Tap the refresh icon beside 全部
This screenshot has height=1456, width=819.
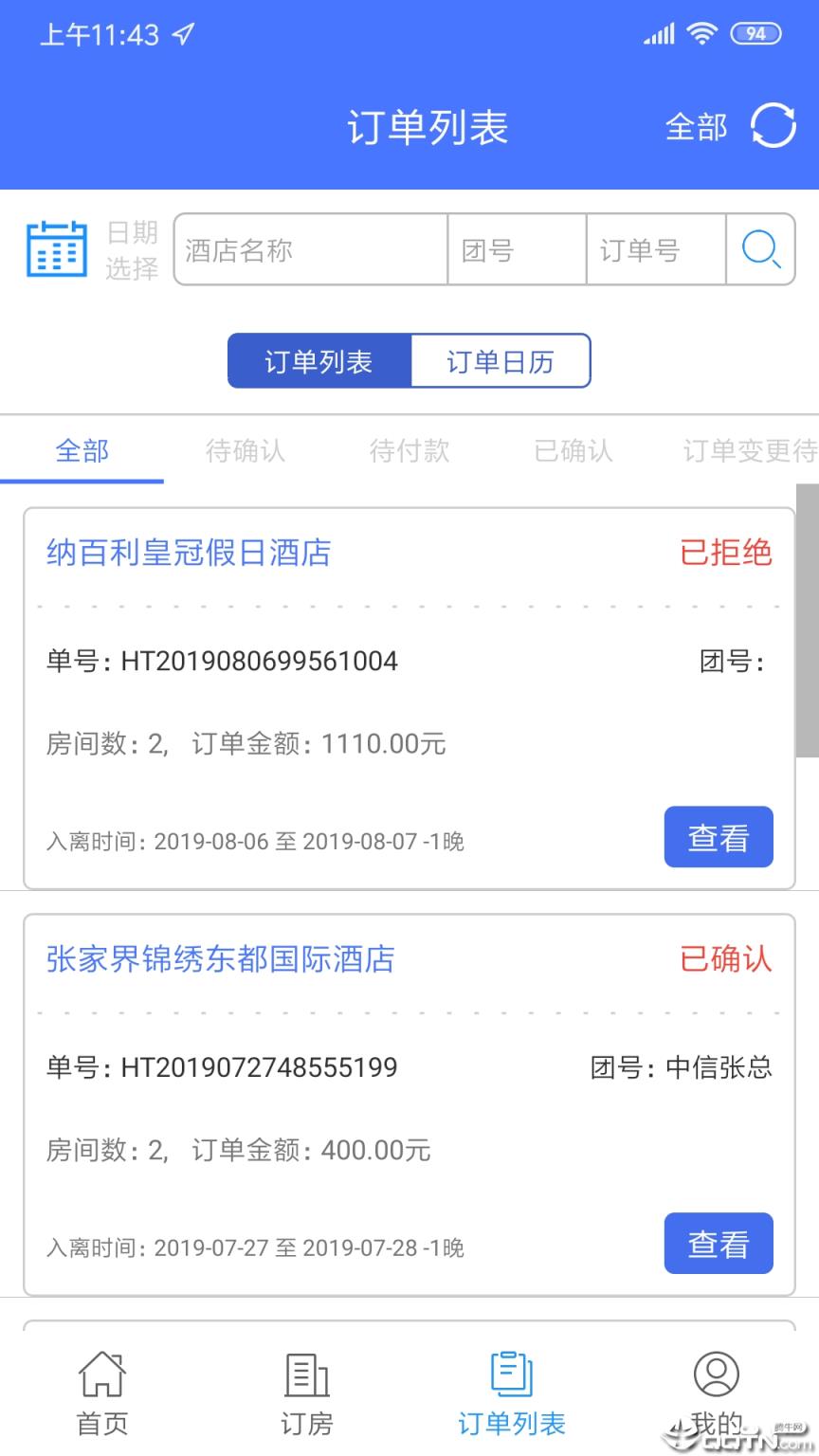775,126
